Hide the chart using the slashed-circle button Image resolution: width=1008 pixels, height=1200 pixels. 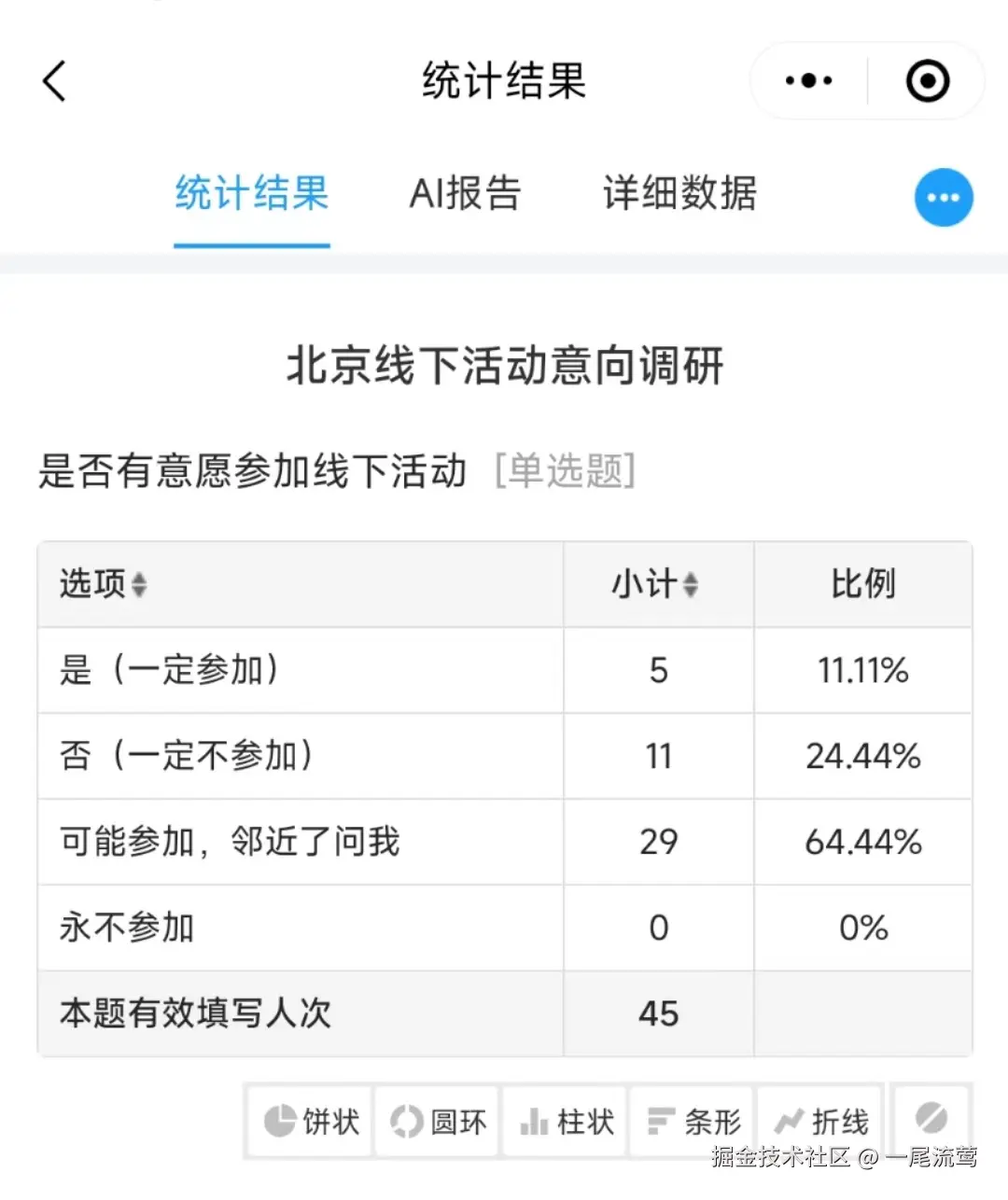pos(931,1119)
